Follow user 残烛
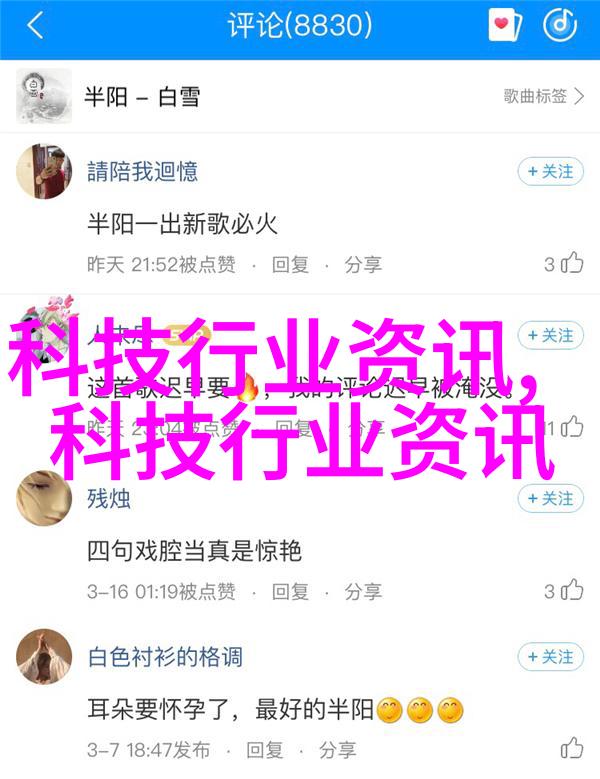 (x=550, y=498)
